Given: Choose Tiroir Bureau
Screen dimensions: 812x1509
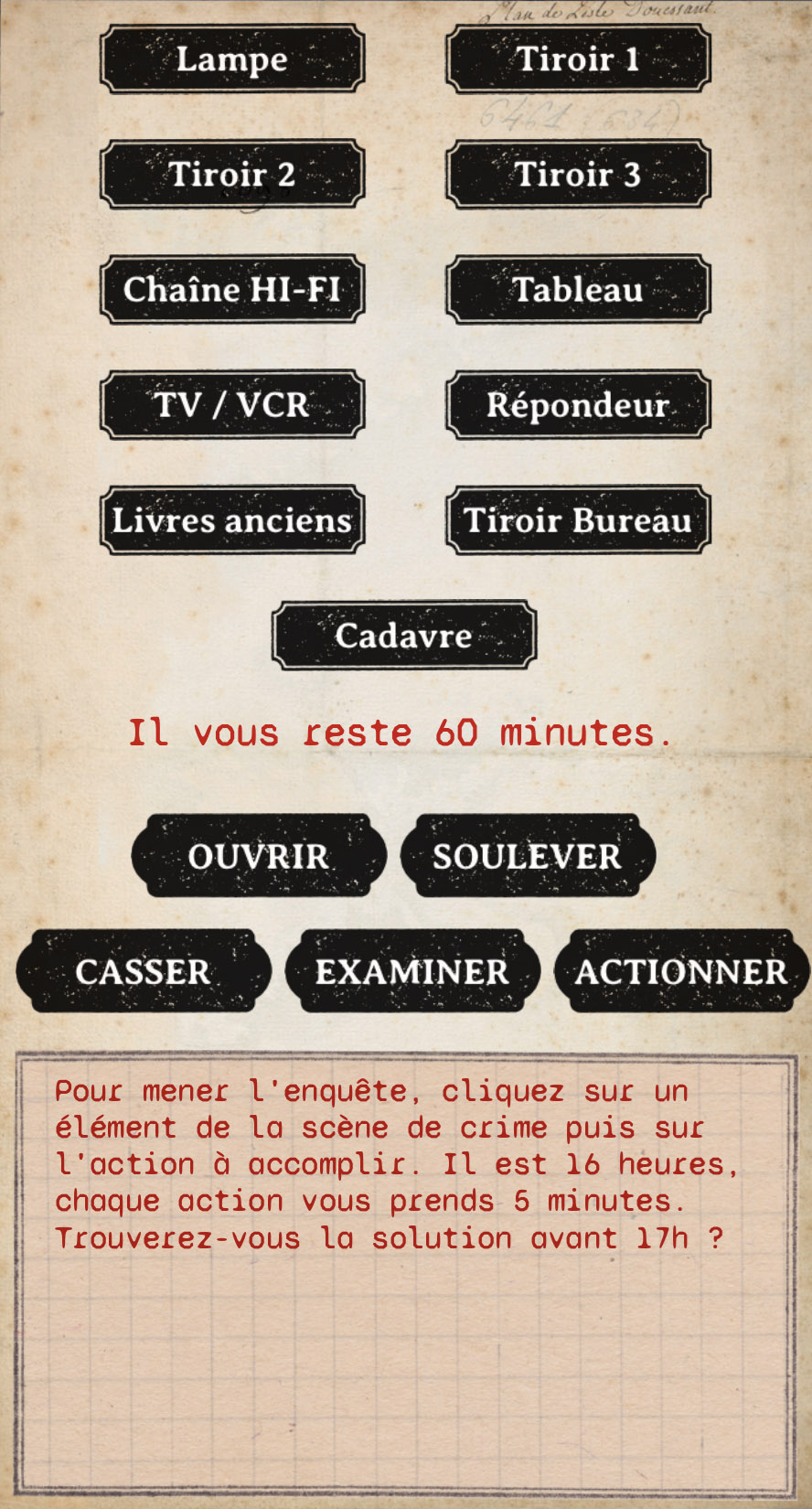Looking at the screenshot, I should (x=578, y=520).
